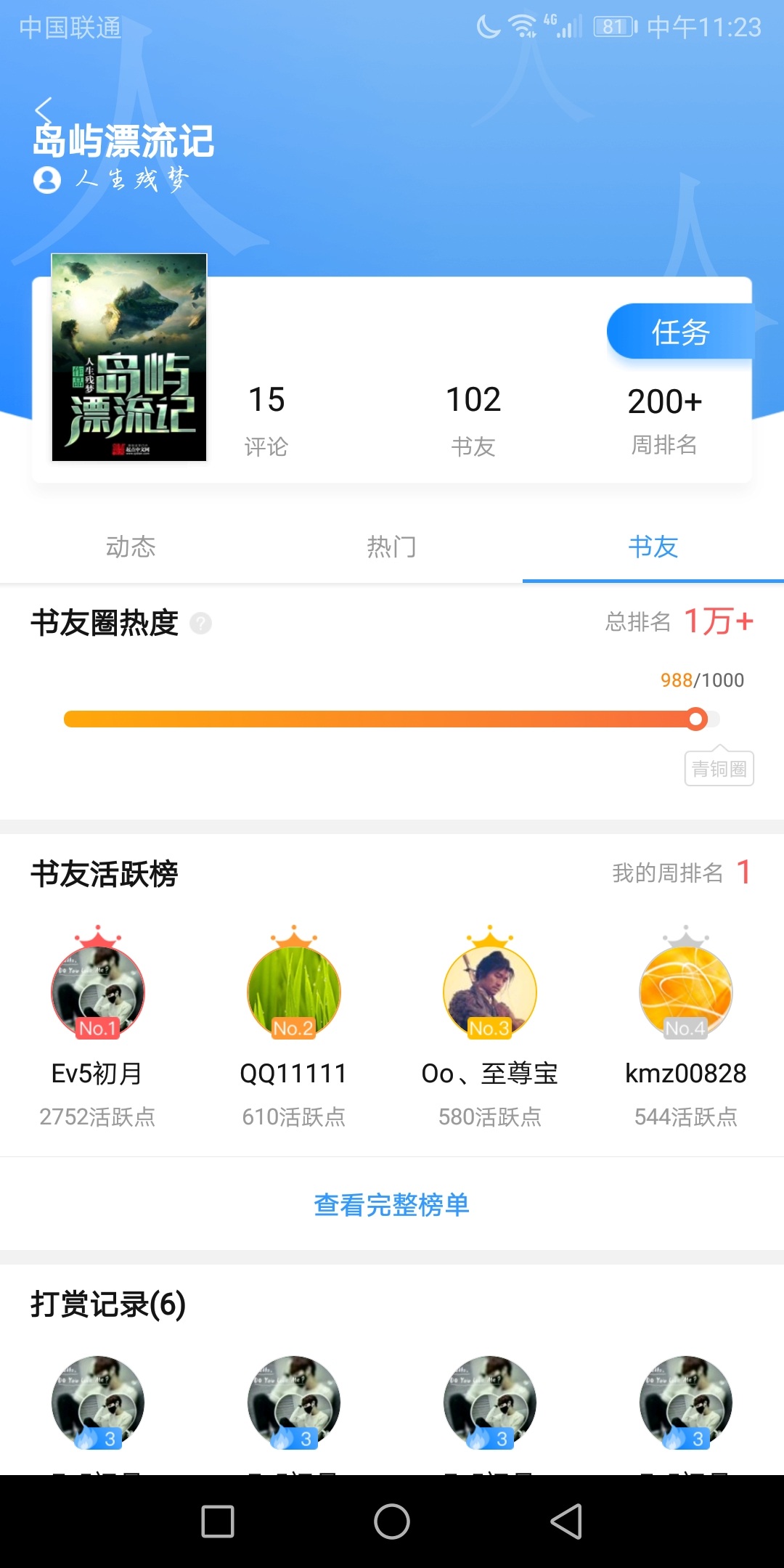
Task: Go back using the top-left arrow
Action: tap(44, 111)
